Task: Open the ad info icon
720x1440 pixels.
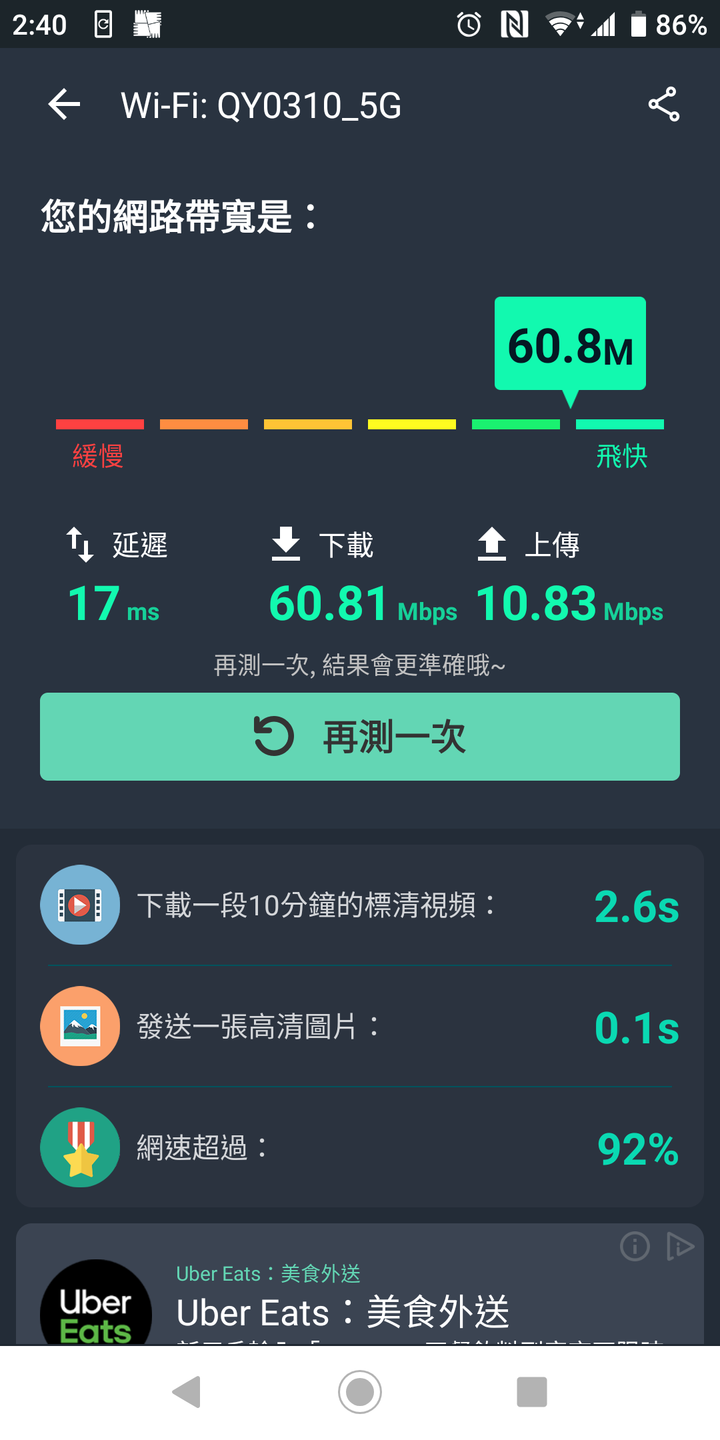Action: 635,1246
